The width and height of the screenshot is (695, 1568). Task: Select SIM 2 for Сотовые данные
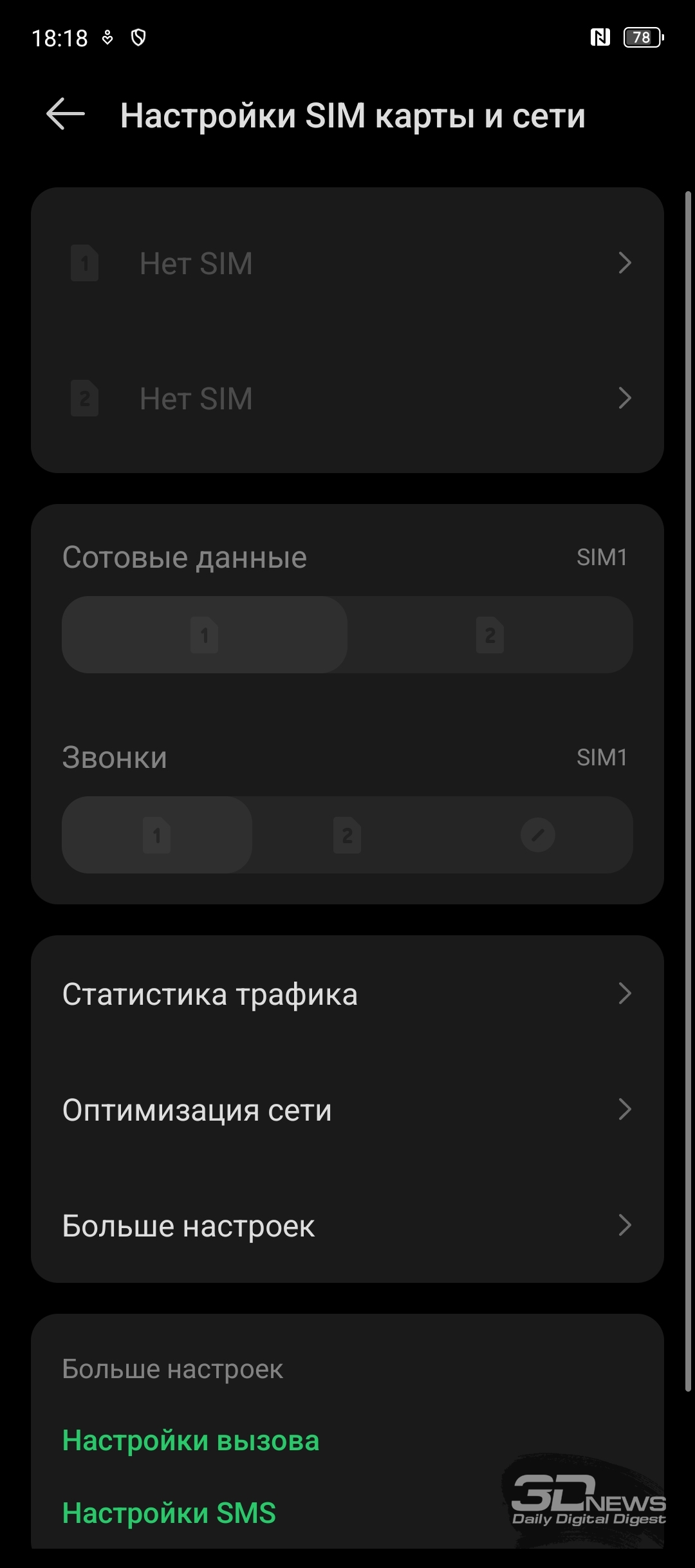pyautogui.click(x=490, y=635)
